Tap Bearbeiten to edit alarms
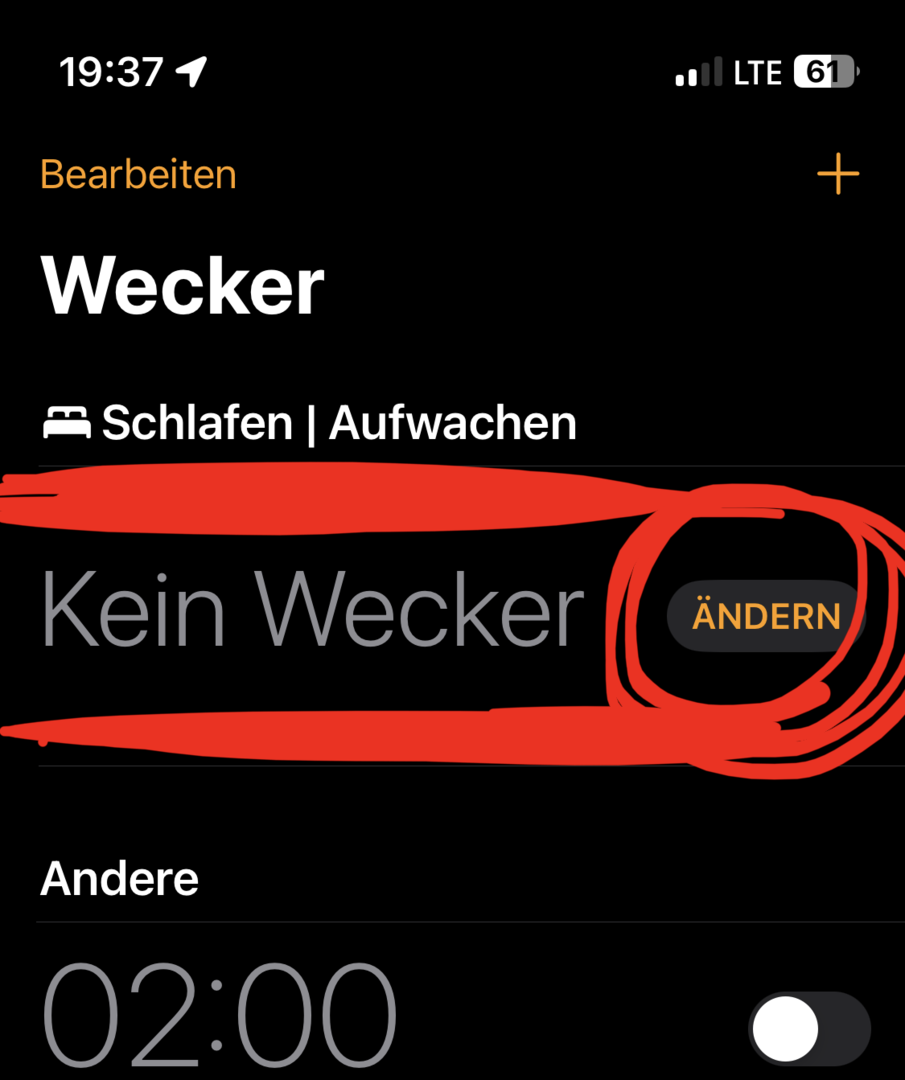Screen dimensions: 905x1080 tap(138, 175)
